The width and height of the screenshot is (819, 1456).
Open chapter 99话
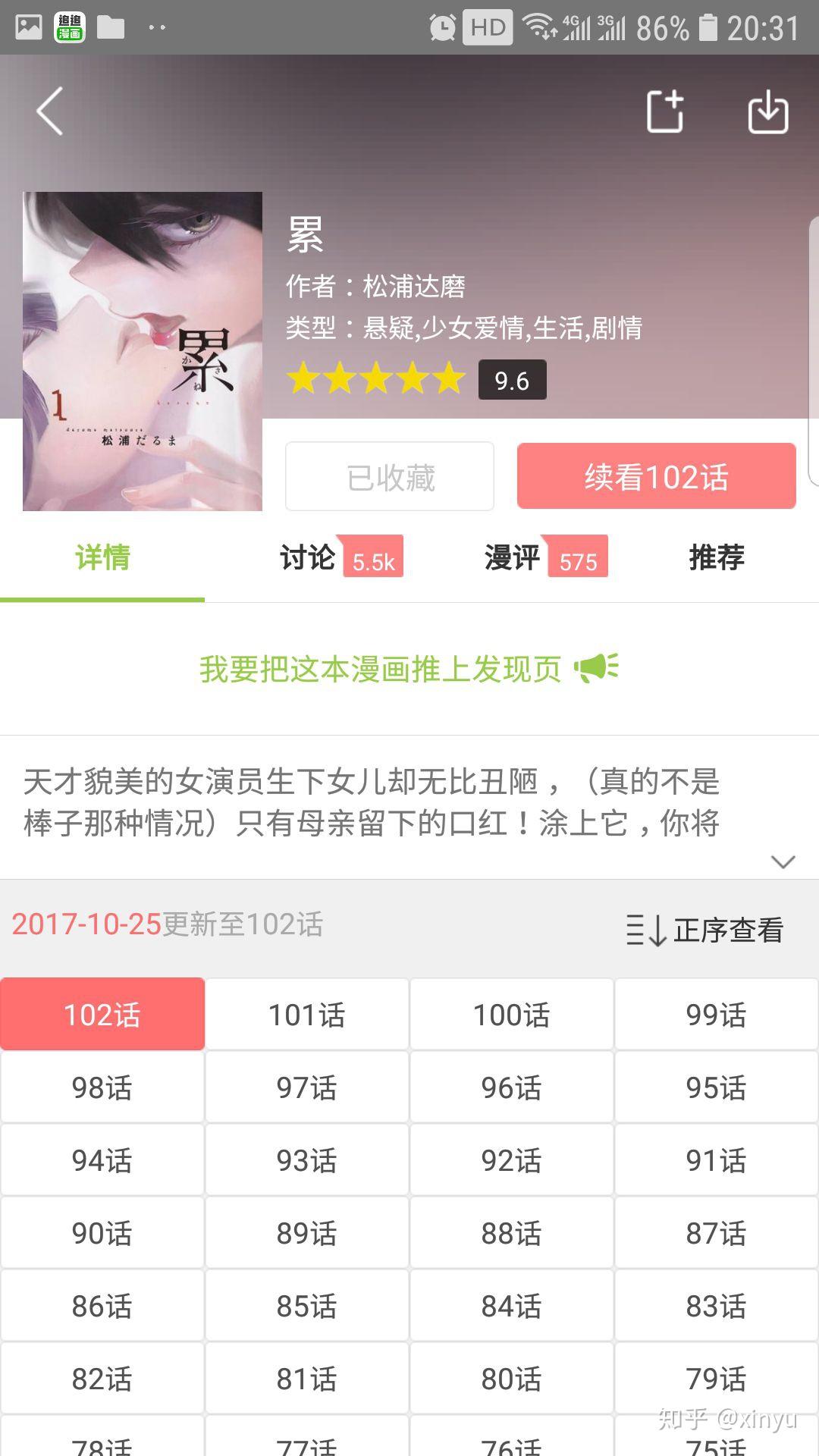716,1015
